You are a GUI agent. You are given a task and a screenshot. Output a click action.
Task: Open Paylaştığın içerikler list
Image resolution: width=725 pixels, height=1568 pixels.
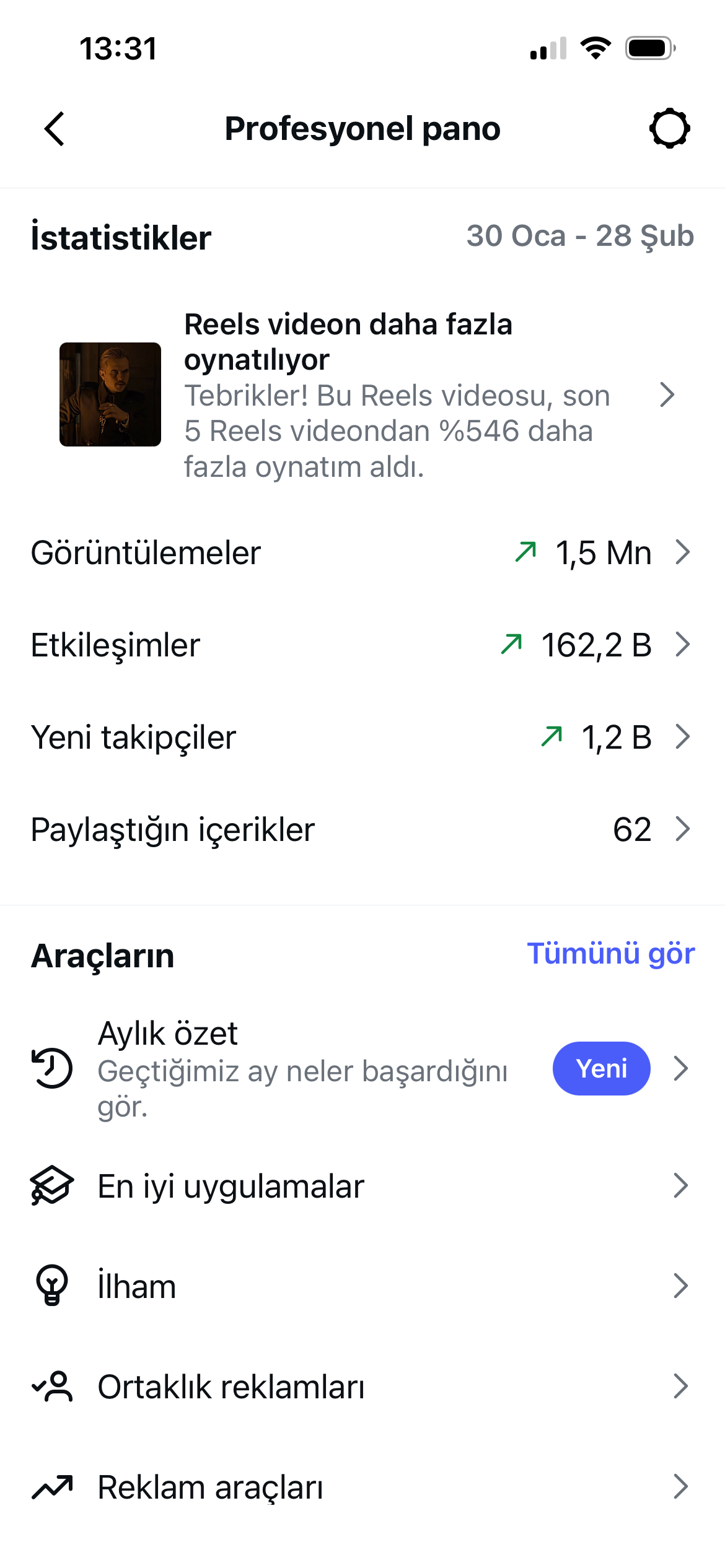[362, 829]
